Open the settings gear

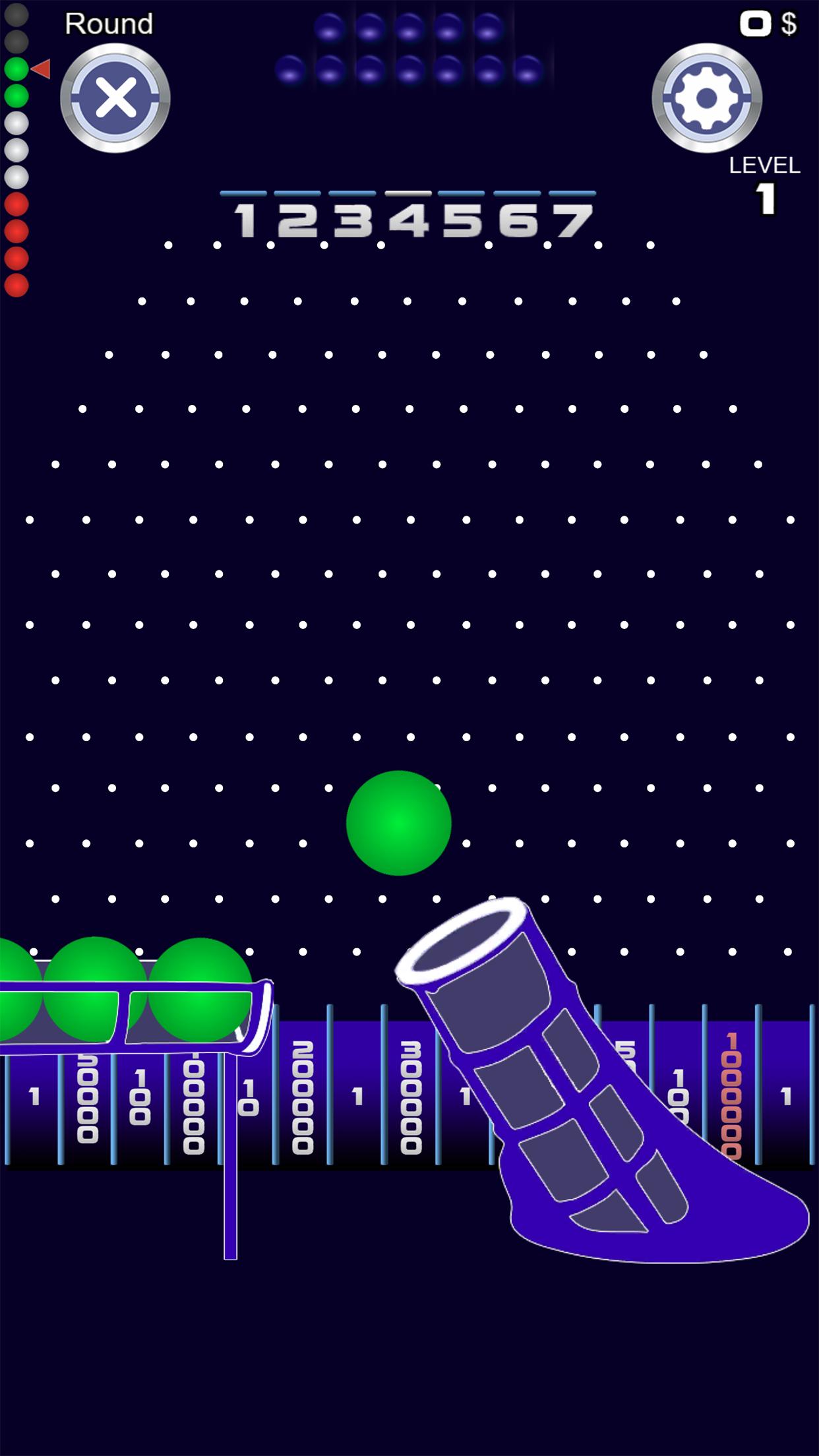[x=707, y=98]
